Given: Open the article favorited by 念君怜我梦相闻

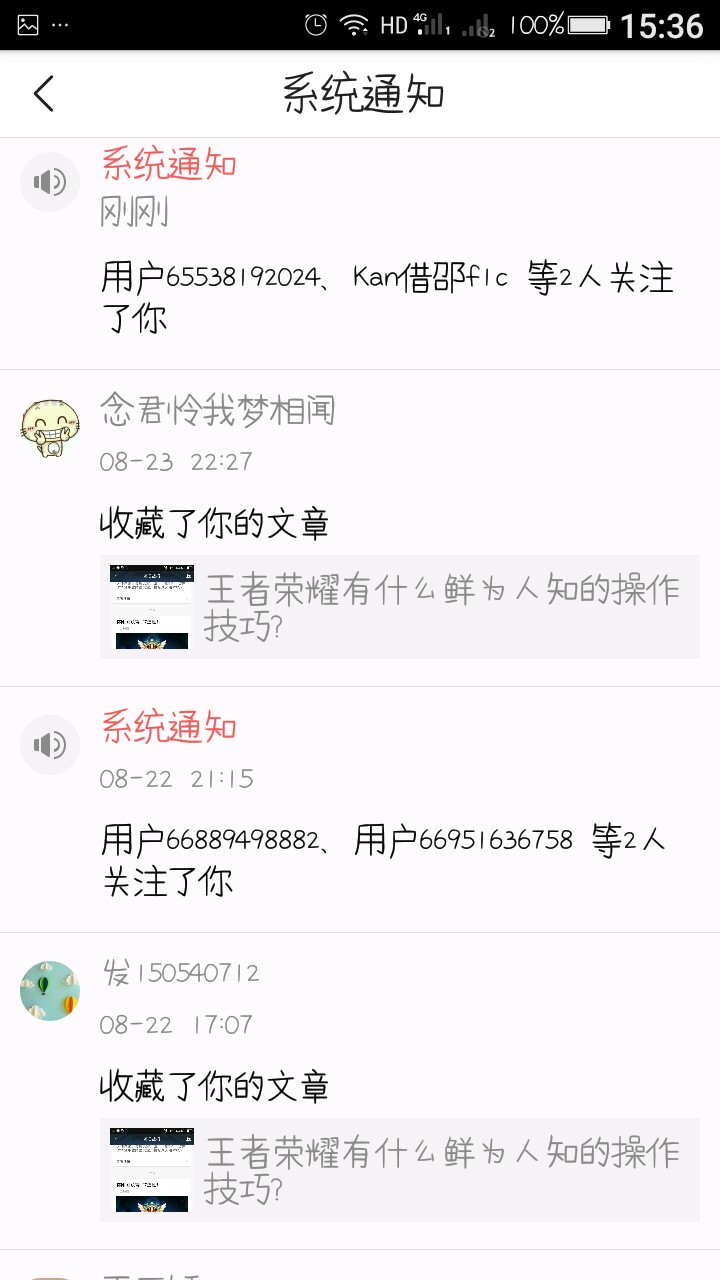Looking at the screenshot, I should [x=400, y=606].
